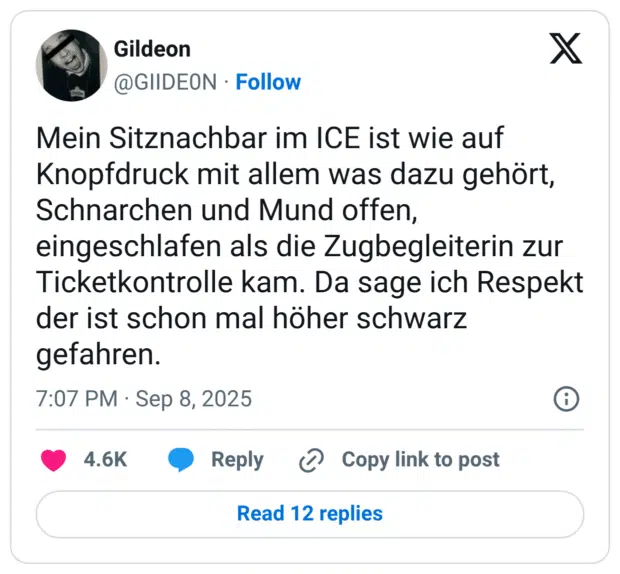Open Gildeon's profile picture
The height and width of the screenshot is (574, 620).
click(71, 65)
